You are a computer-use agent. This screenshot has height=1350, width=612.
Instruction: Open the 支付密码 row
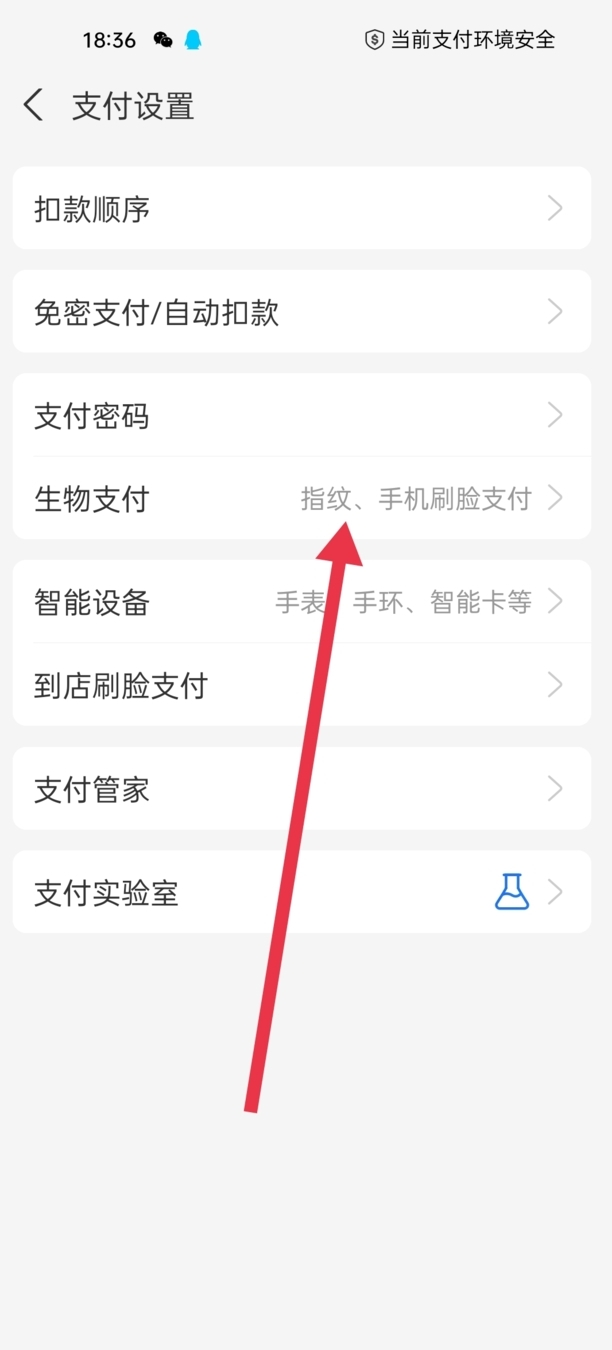(302, 415)
